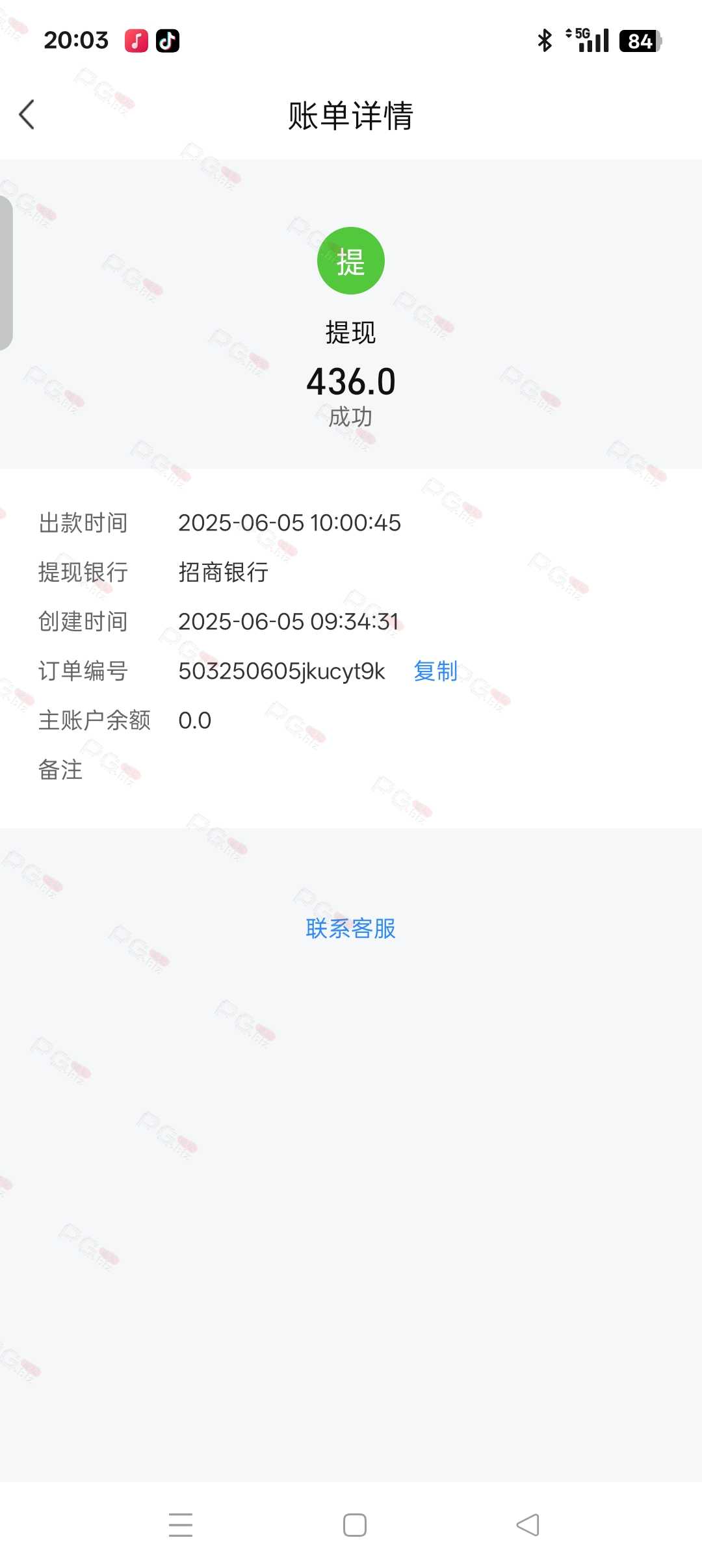This screenshot has height=1568, width=702.
Task: Contact support via 联系客服
Action: [350, 928]
